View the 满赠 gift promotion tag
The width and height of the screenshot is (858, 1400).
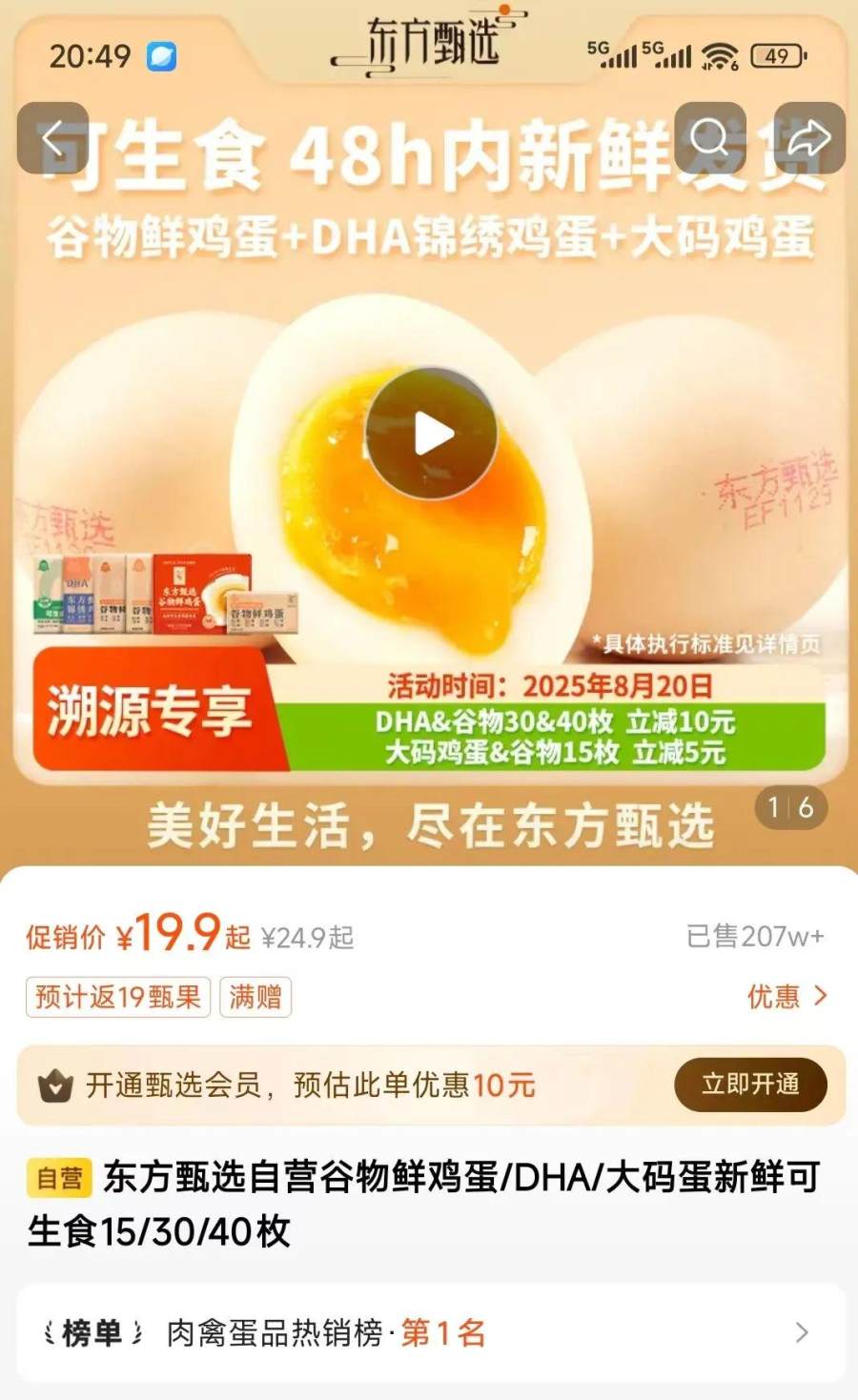(255, 997)
